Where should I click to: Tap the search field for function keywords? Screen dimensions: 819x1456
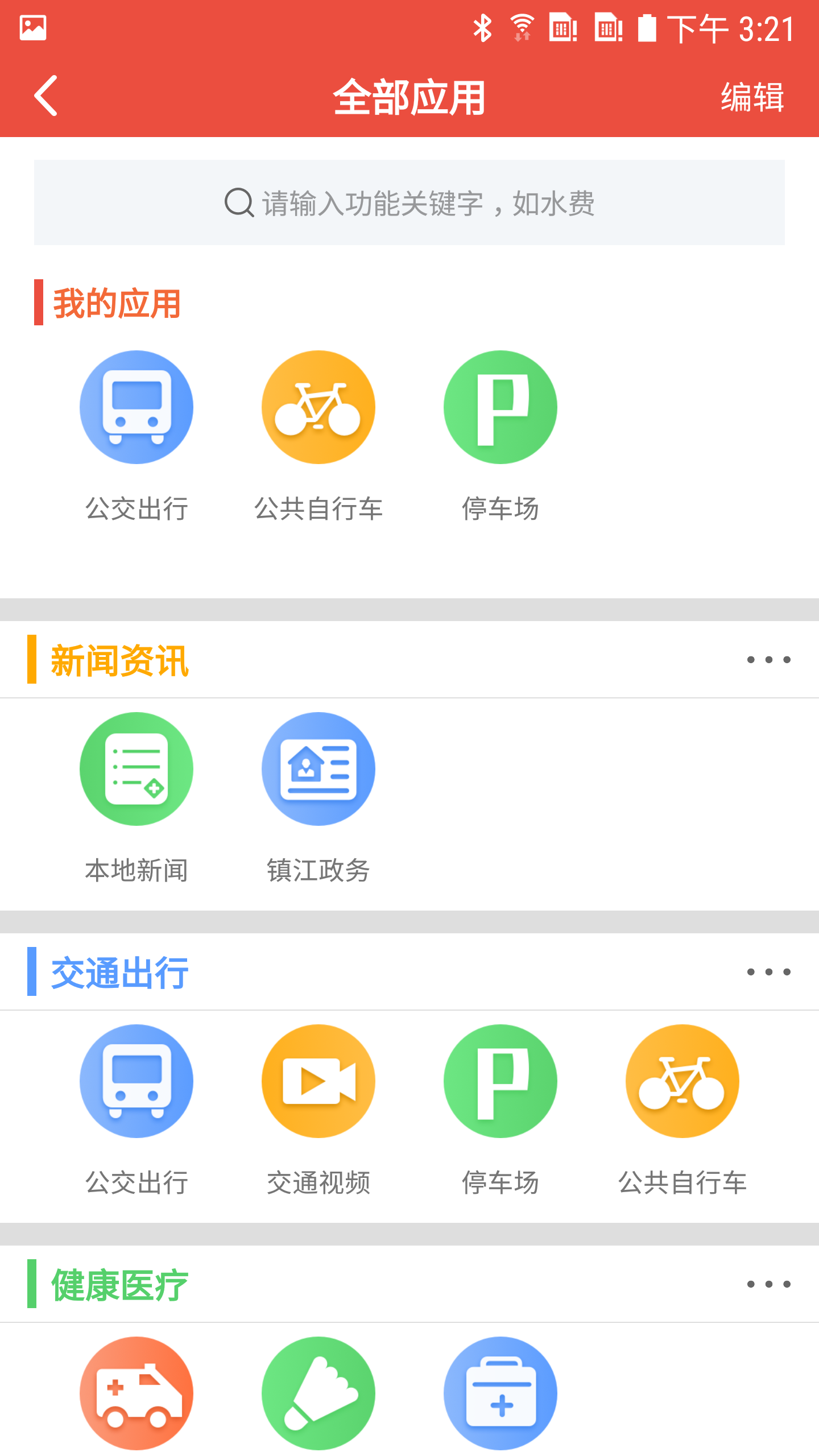409,202
